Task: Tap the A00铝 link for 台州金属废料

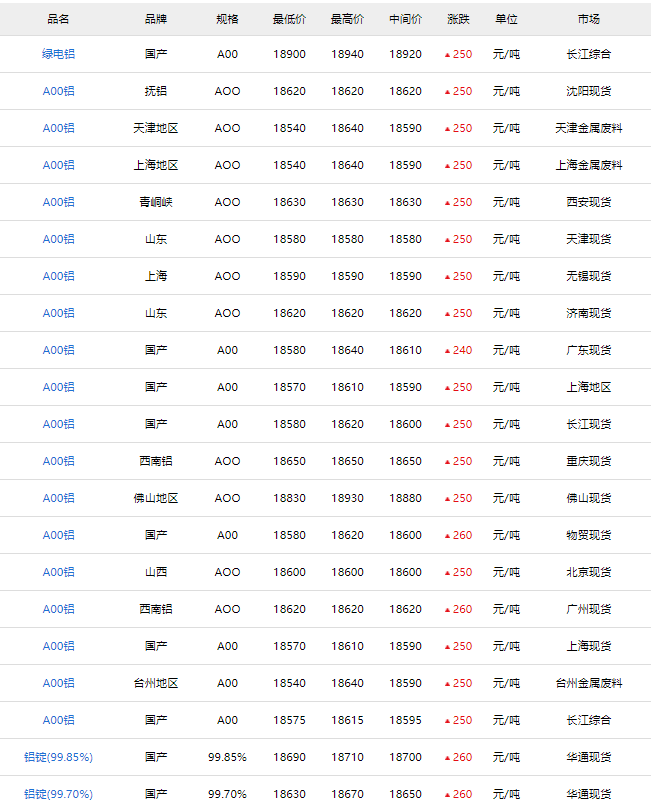Action: 59,683
